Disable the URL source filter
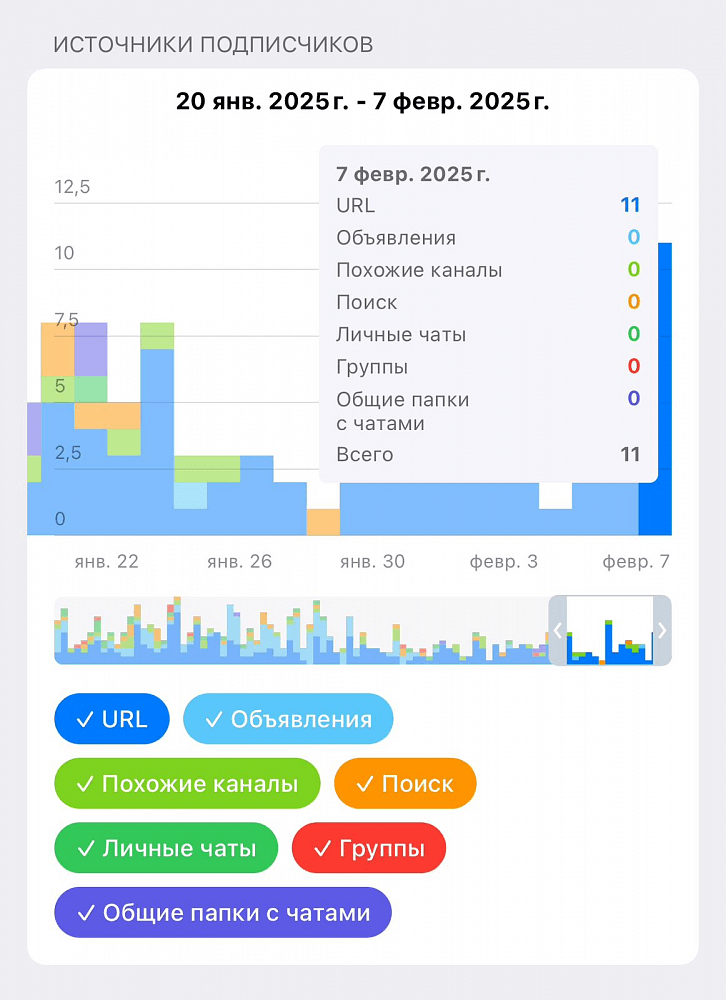726x1000 pixels. pyautogui.click(x=112, y=718)
